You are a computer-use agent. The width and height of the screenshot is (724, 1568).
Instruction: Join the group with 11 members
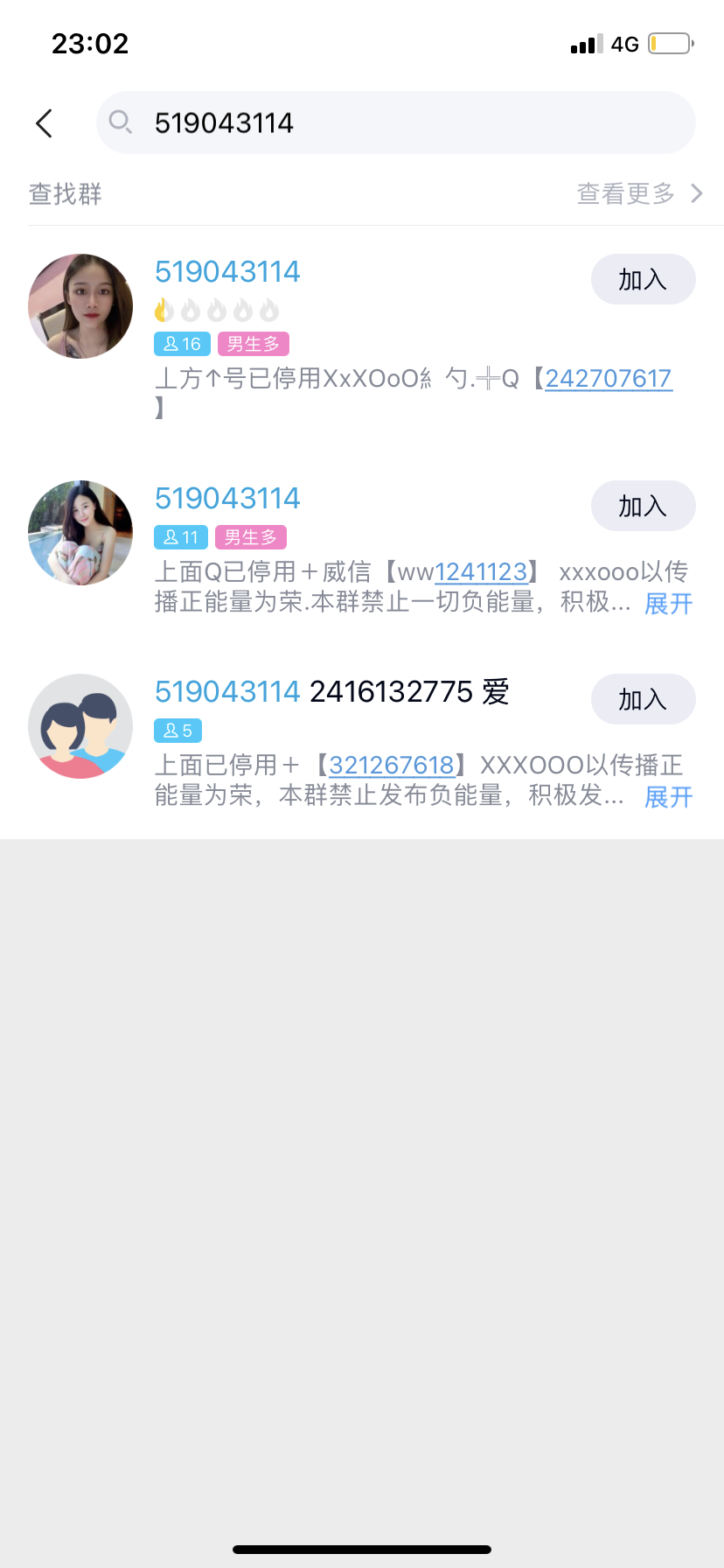[643, 507]
